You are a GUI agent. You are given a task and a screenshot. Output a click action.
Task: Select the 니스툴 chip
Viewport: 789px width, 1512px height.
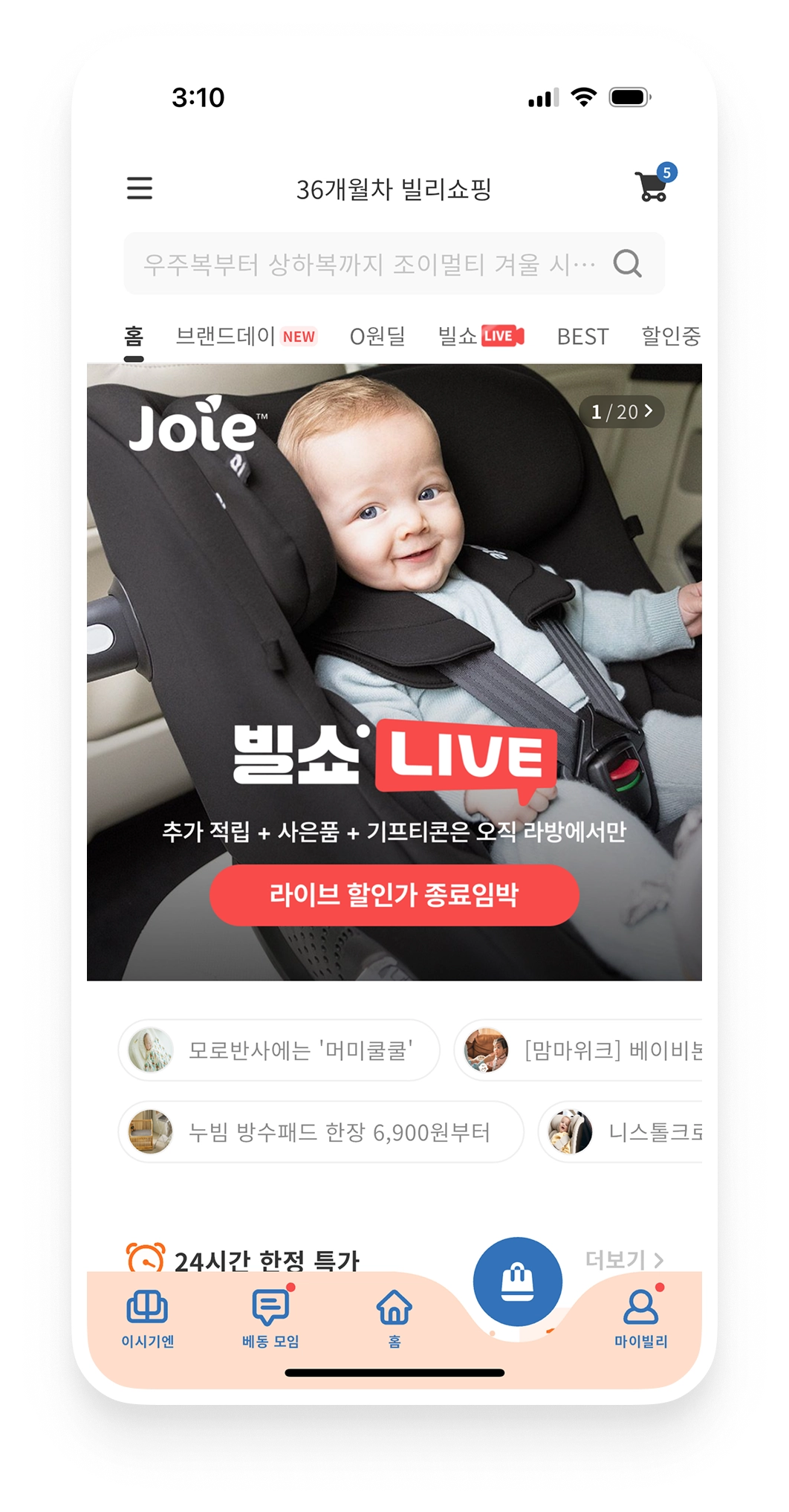[x=623, y=1131]
